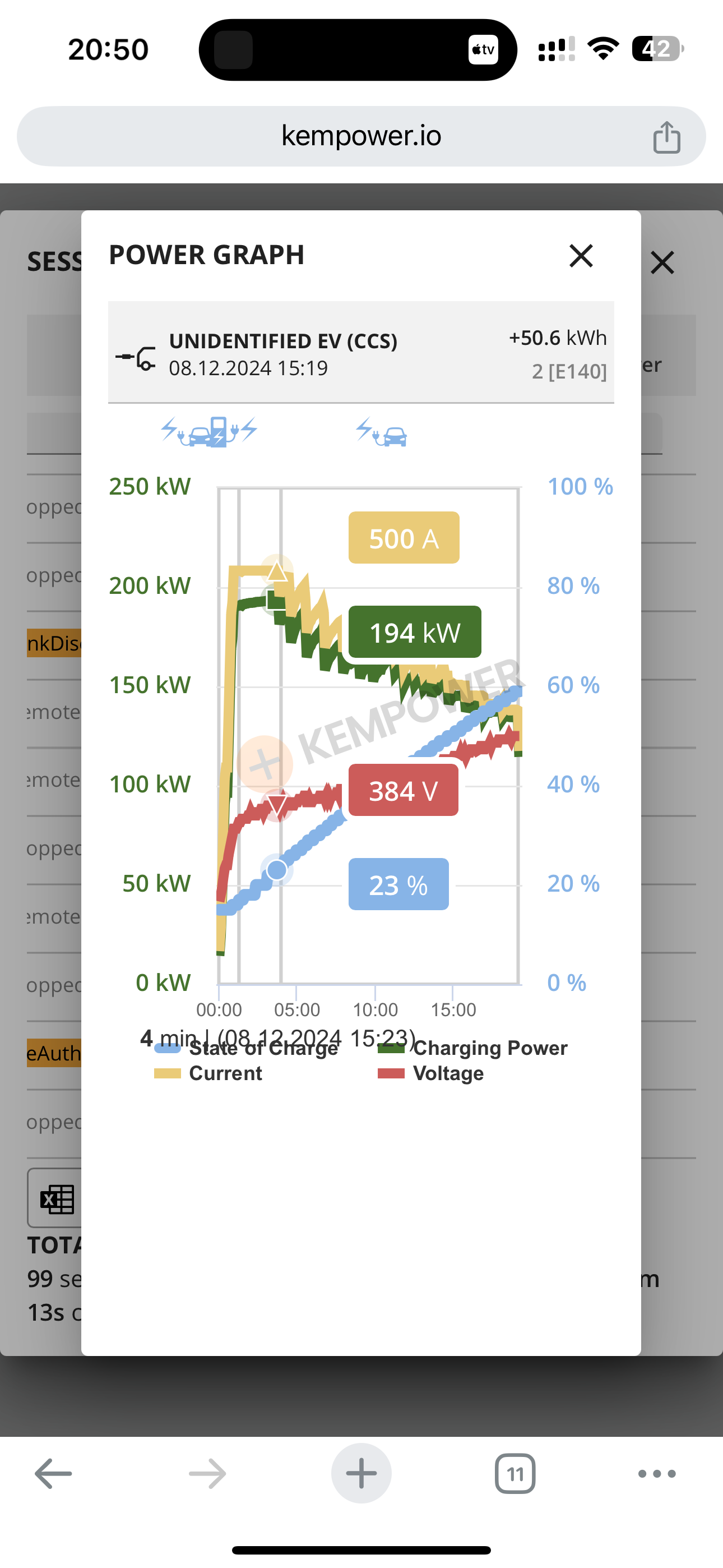The image size is (723, 1568).
Task: Toggle Voltage series in legend
Action: (x=431, y=1073)
